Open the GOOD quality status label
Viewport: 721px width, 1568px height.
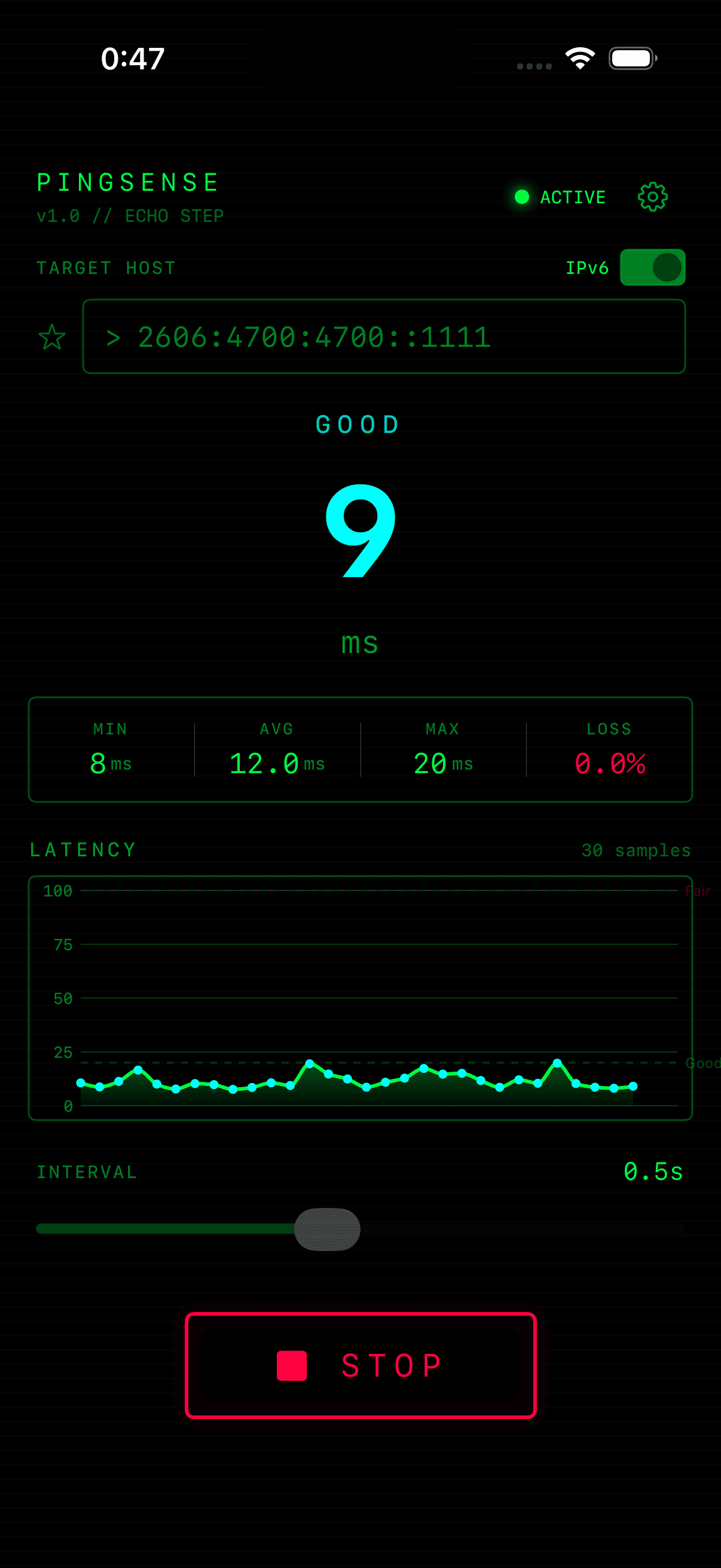click(x=359, y=423)
